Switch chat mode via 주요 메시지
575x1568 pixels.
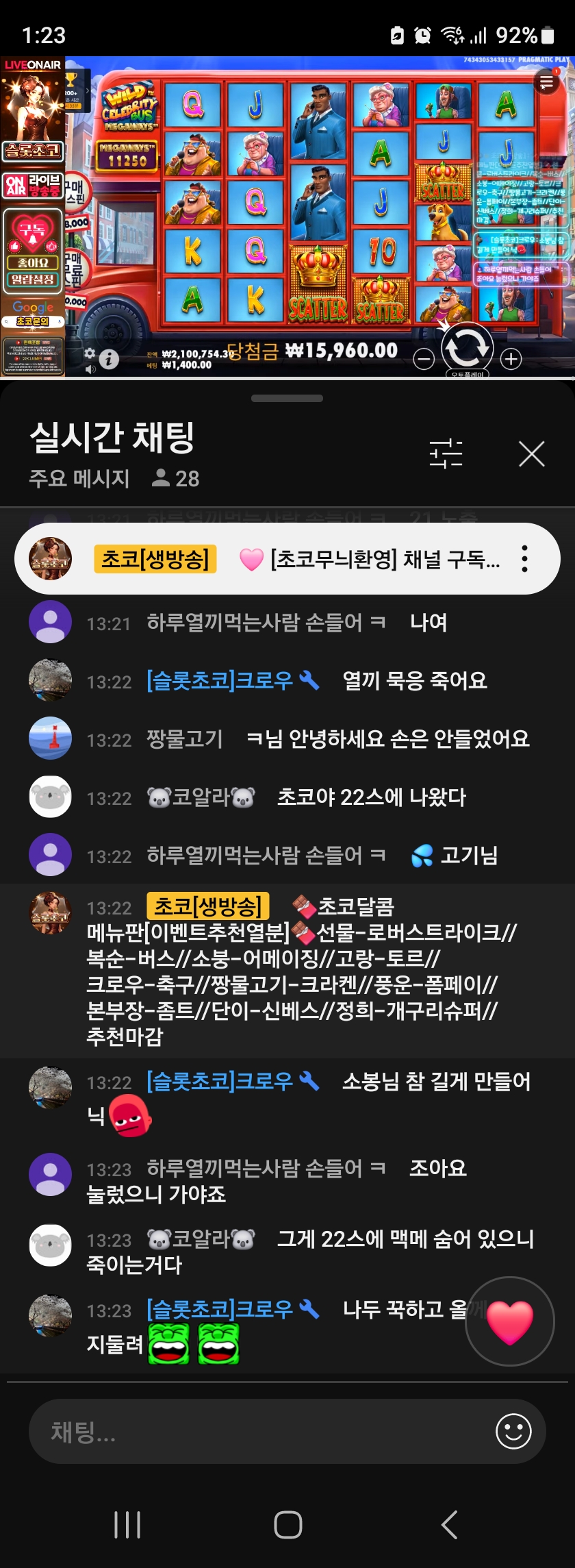pos(79,478)
